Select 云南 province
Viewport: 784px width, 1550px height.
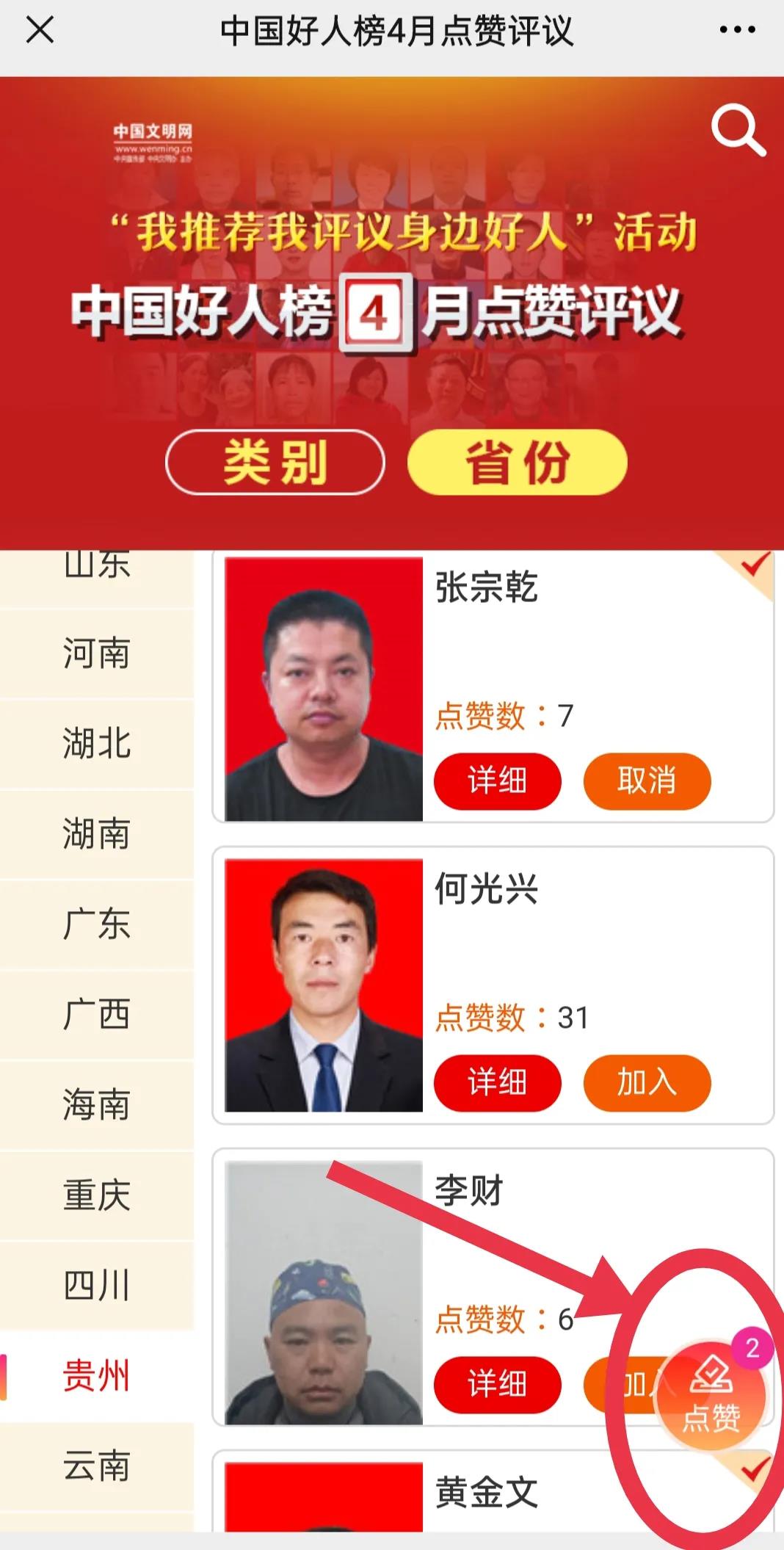click(96, 1466)
